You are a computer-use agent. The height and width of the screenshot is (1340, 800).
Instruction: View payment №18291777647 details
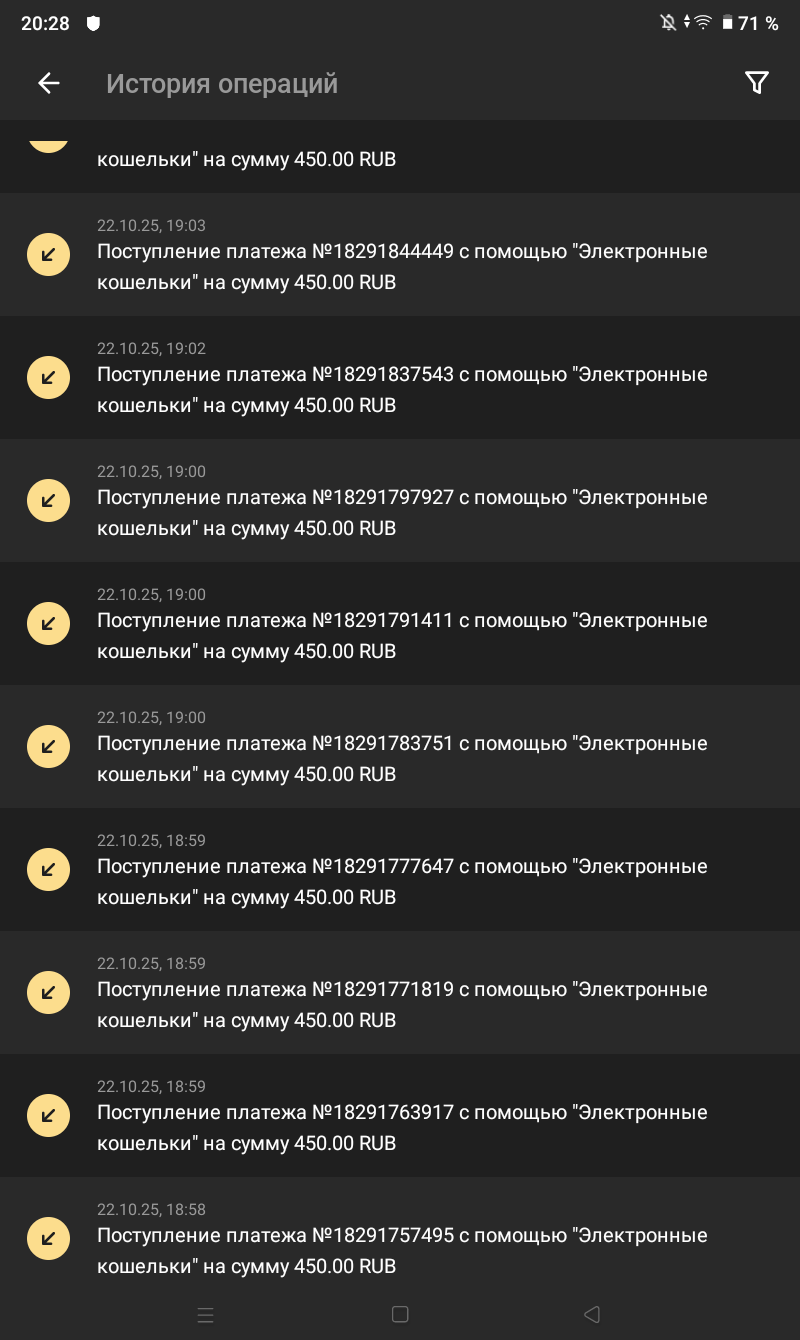(x=400, y=870)
